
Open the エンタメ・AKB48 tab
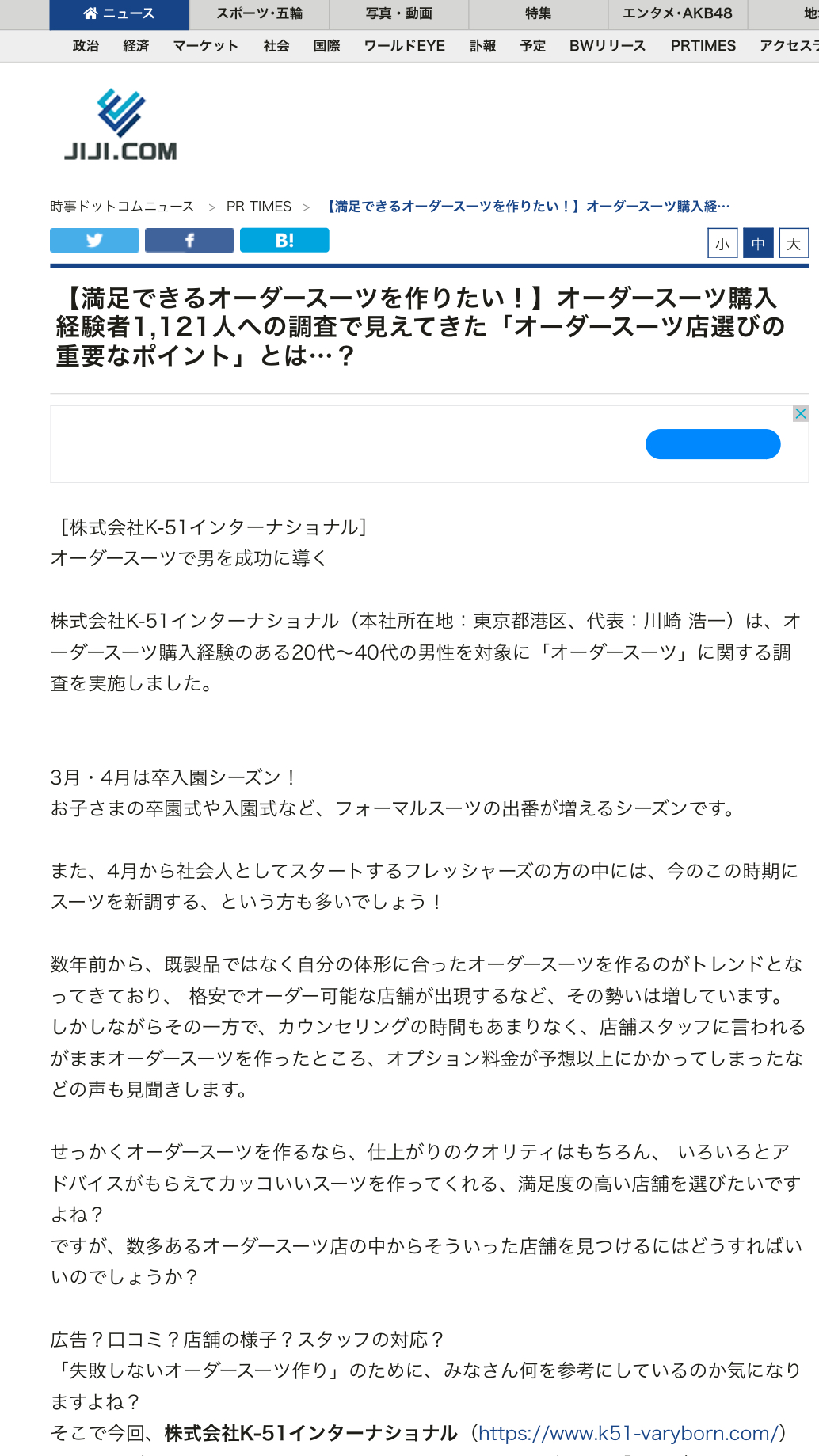click(678, 14)
